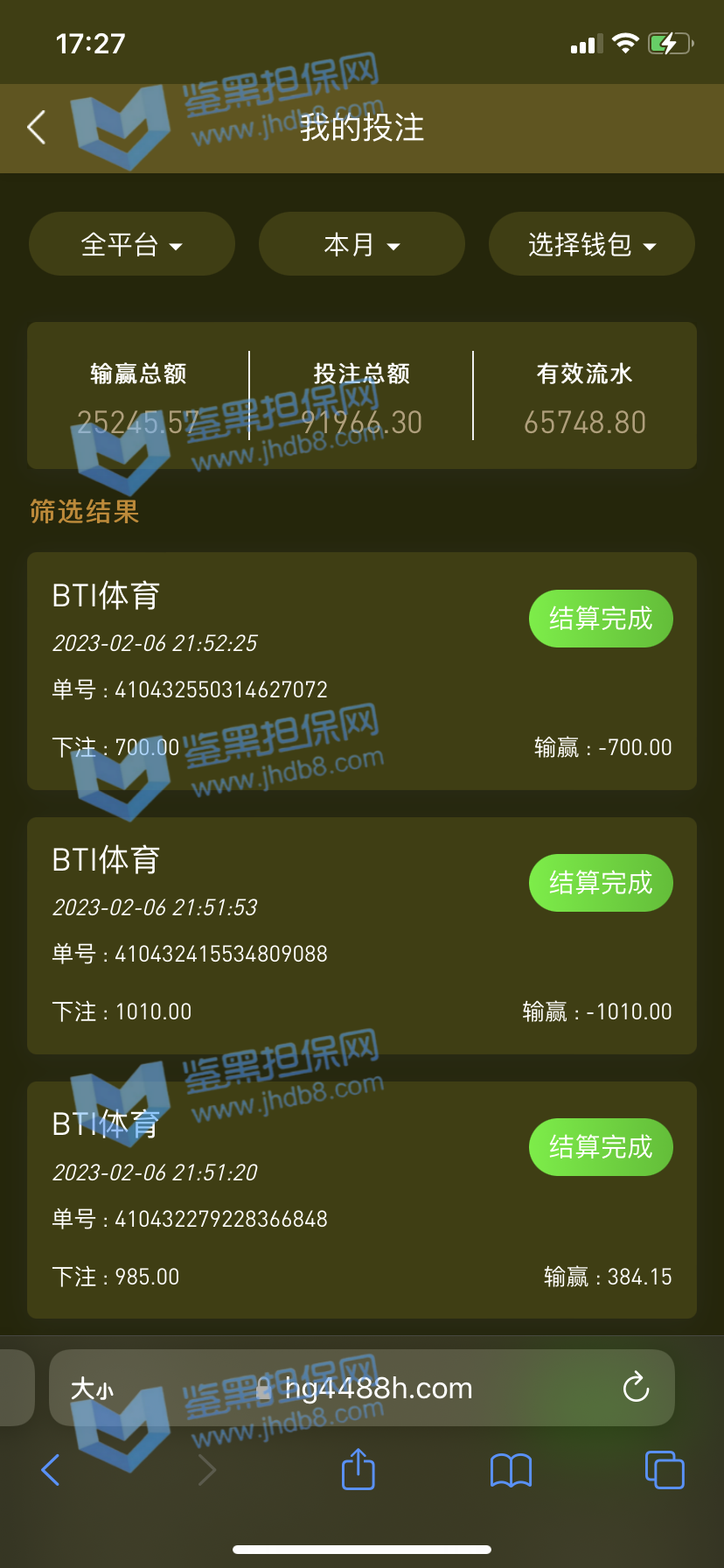The image size is (724, 1568).
Task: Open the 选择钱包 wallet dropdown
Action: (x=591, y=244)
